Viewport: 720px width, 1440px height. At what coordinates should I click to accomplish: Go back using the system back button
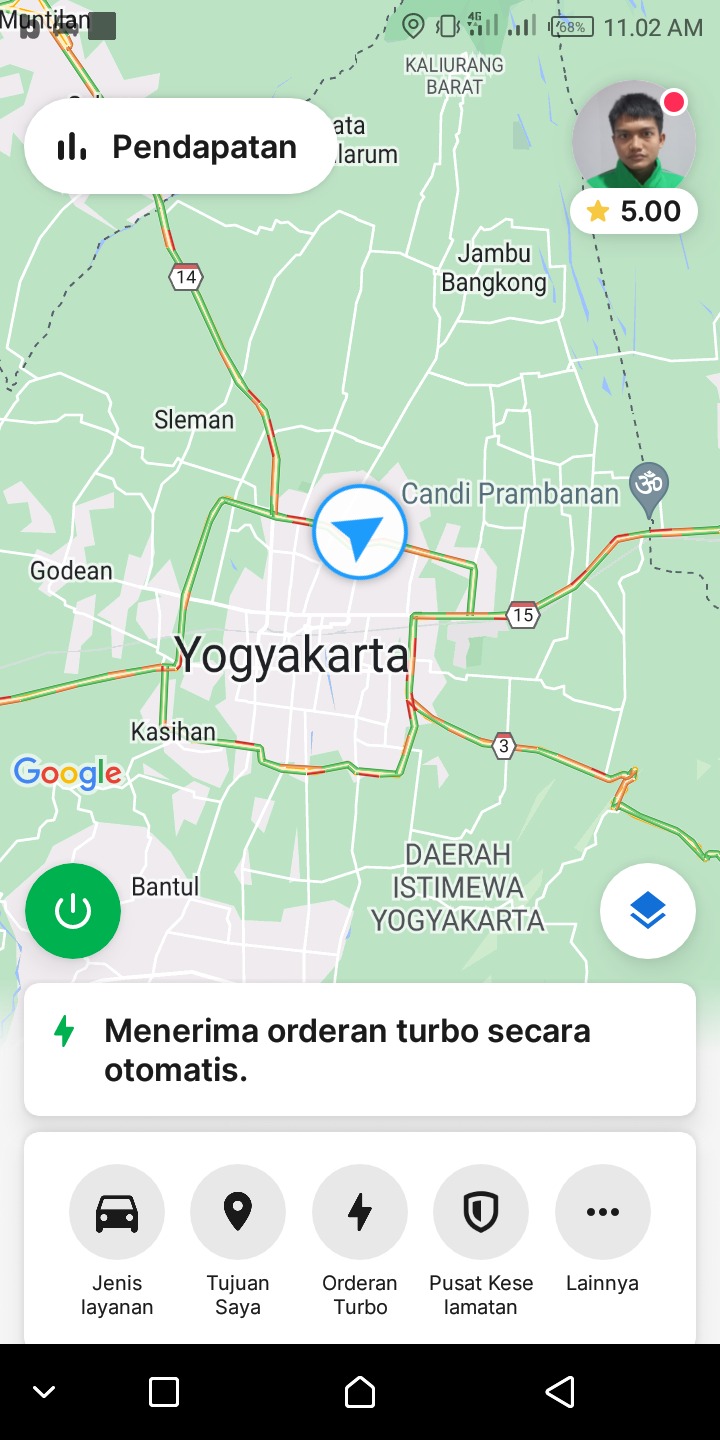pos(560,1391)
